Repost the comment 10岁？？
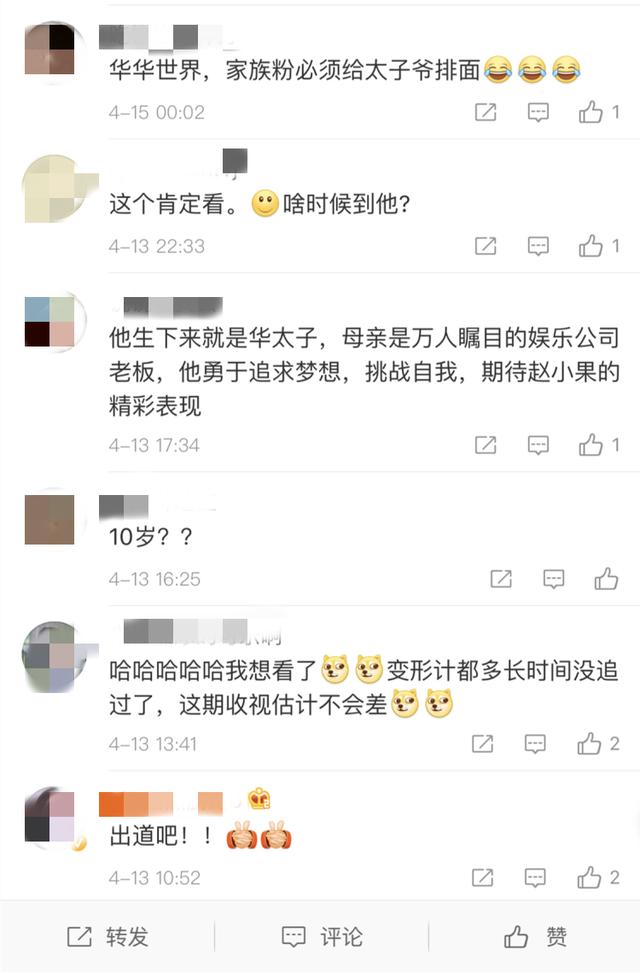The height and width of the screenshot is (973, 640). click(x=500, y=578)
